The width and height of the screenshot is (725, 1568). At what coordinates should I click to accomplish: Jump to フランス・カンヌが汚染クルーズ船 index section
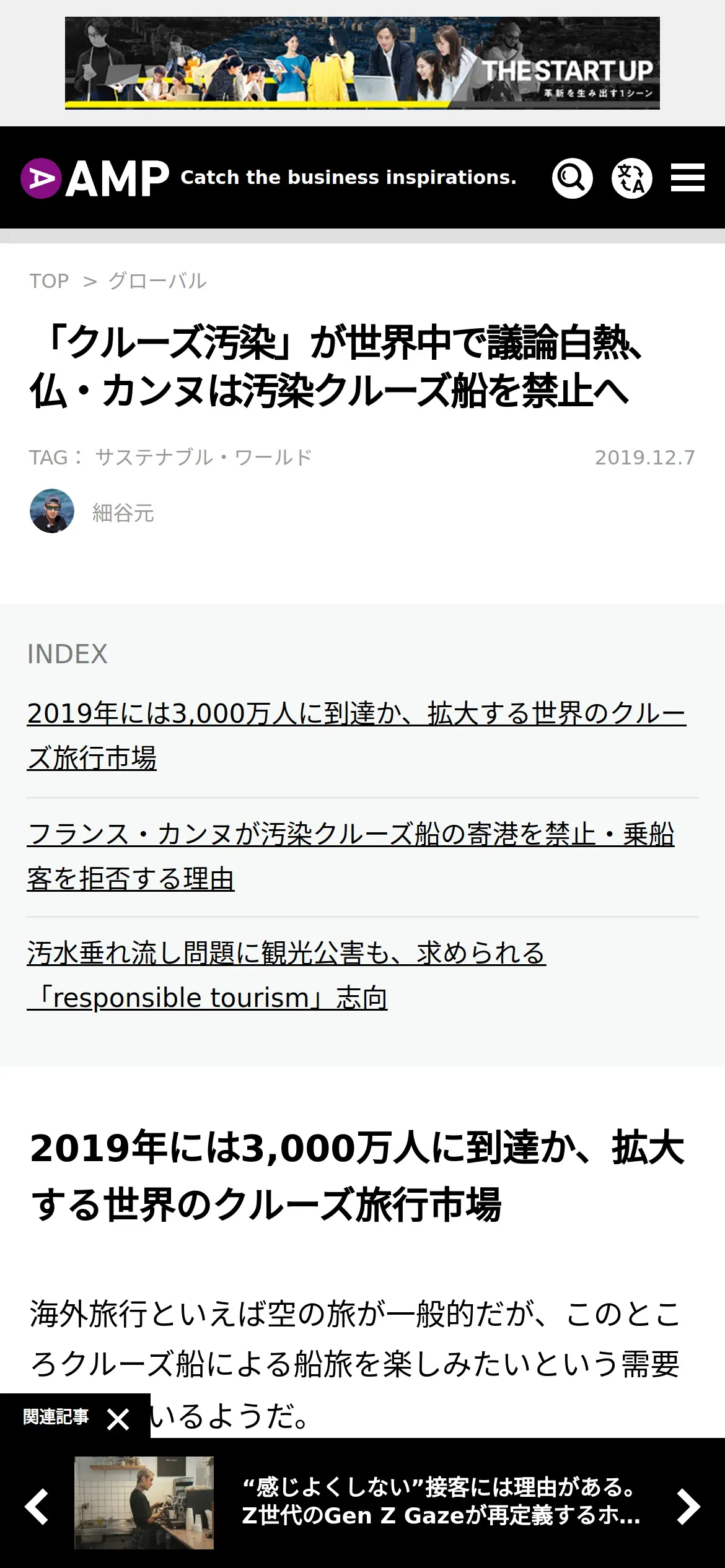coord(351,856)
